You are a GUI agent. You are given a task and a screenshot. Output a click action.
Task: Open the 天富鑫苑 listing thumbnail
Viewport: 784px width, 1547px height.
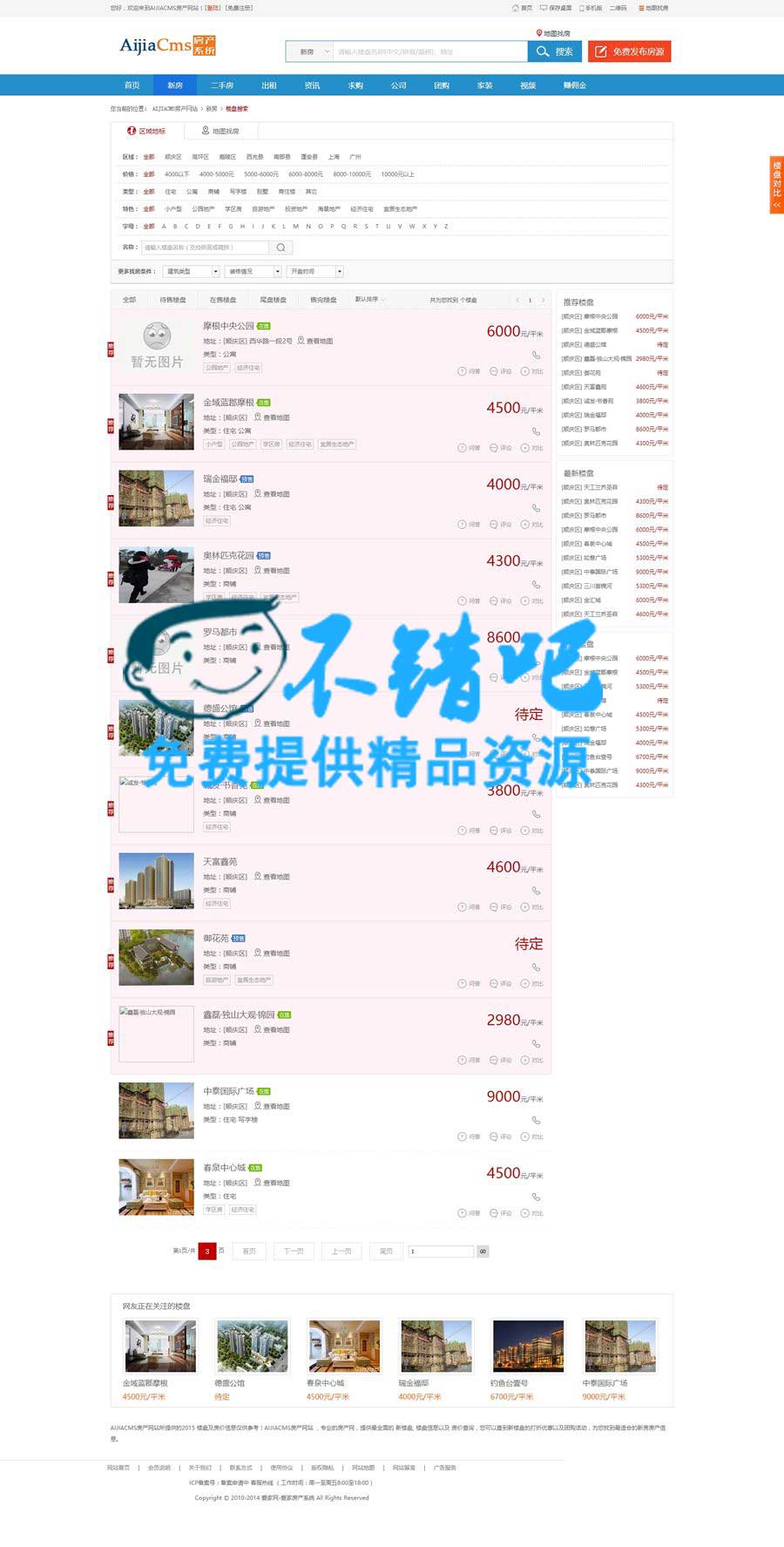[x=156, y=881]
